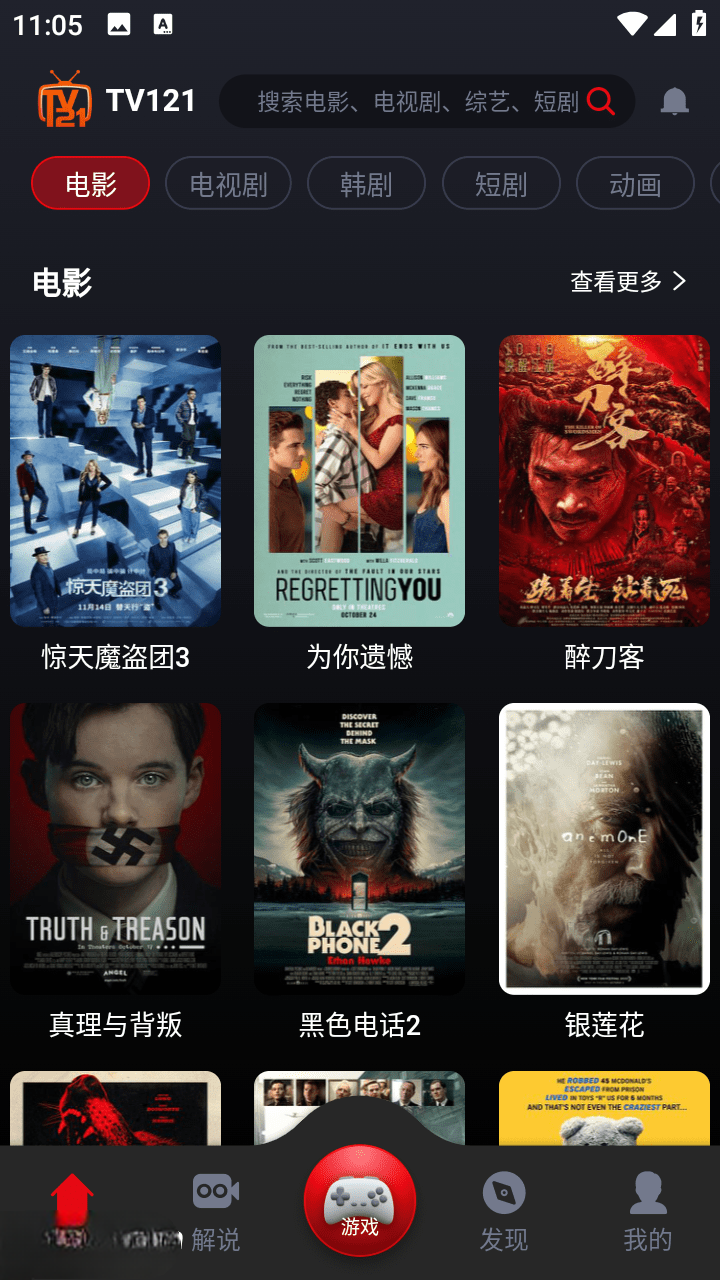Go to the 我的 profile tab

(x=647, y=1213)
